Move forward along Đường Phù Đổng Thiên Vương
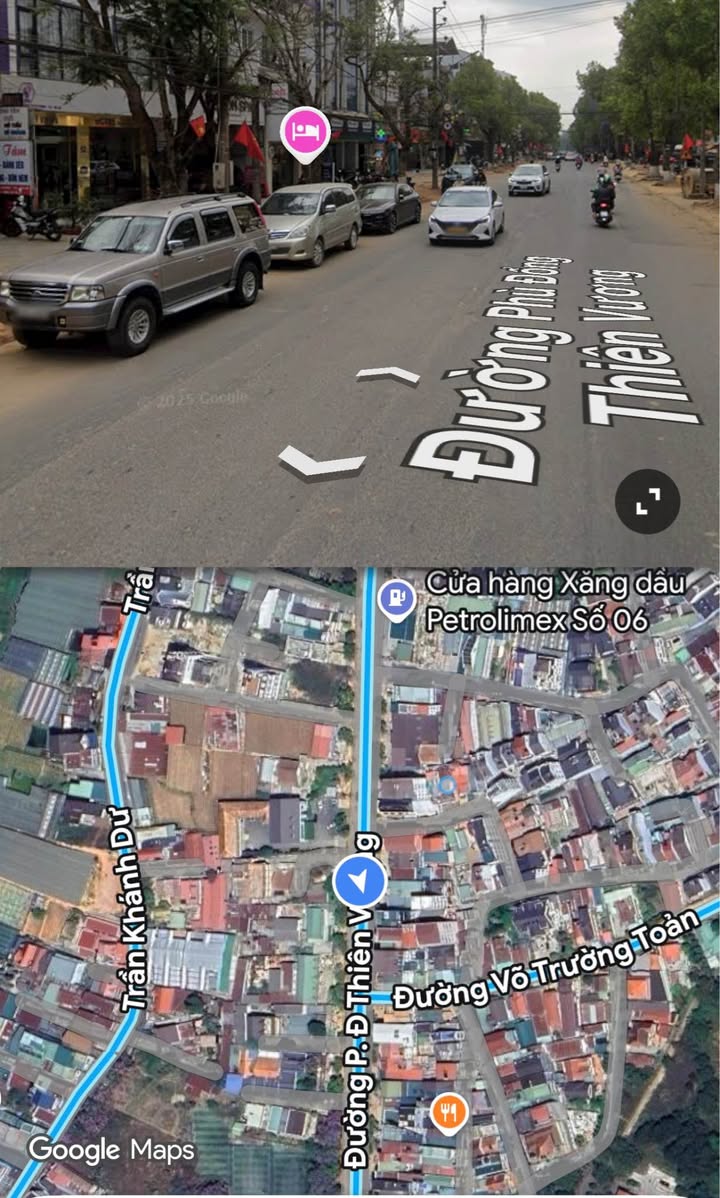The width and height of the screenshot is (720, 1198). (x=388, y=375)
